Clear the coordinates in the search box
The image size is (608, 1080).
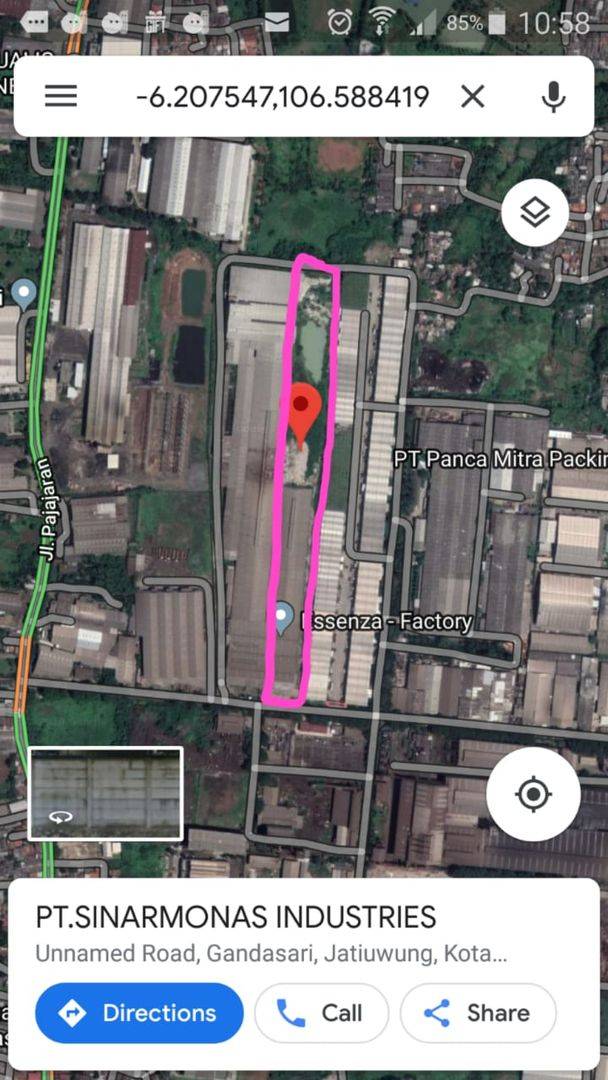tap(472, 96)
